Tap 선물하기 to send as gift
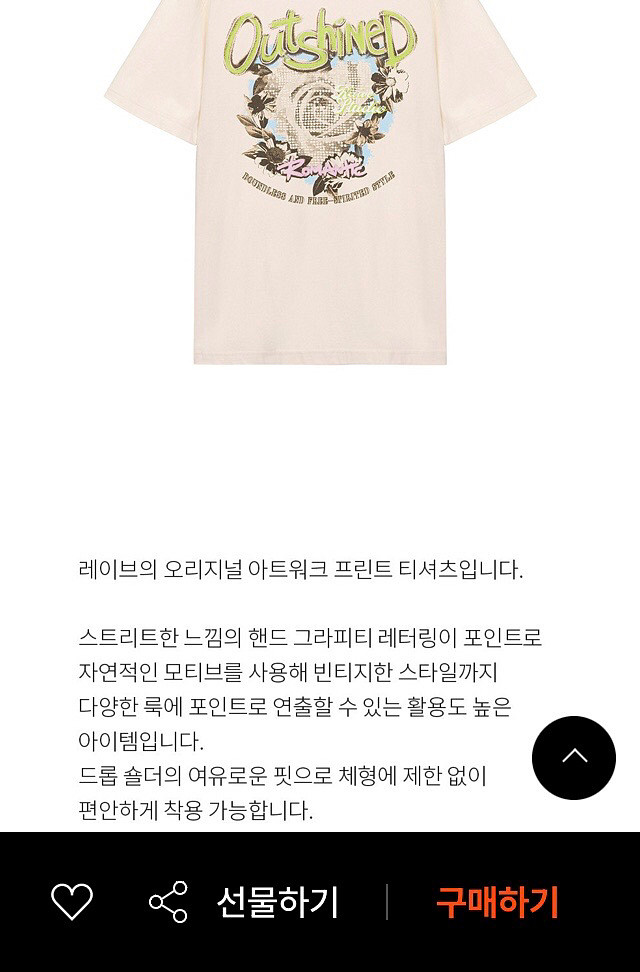640x972 pixels. click(x=278, y=902)
